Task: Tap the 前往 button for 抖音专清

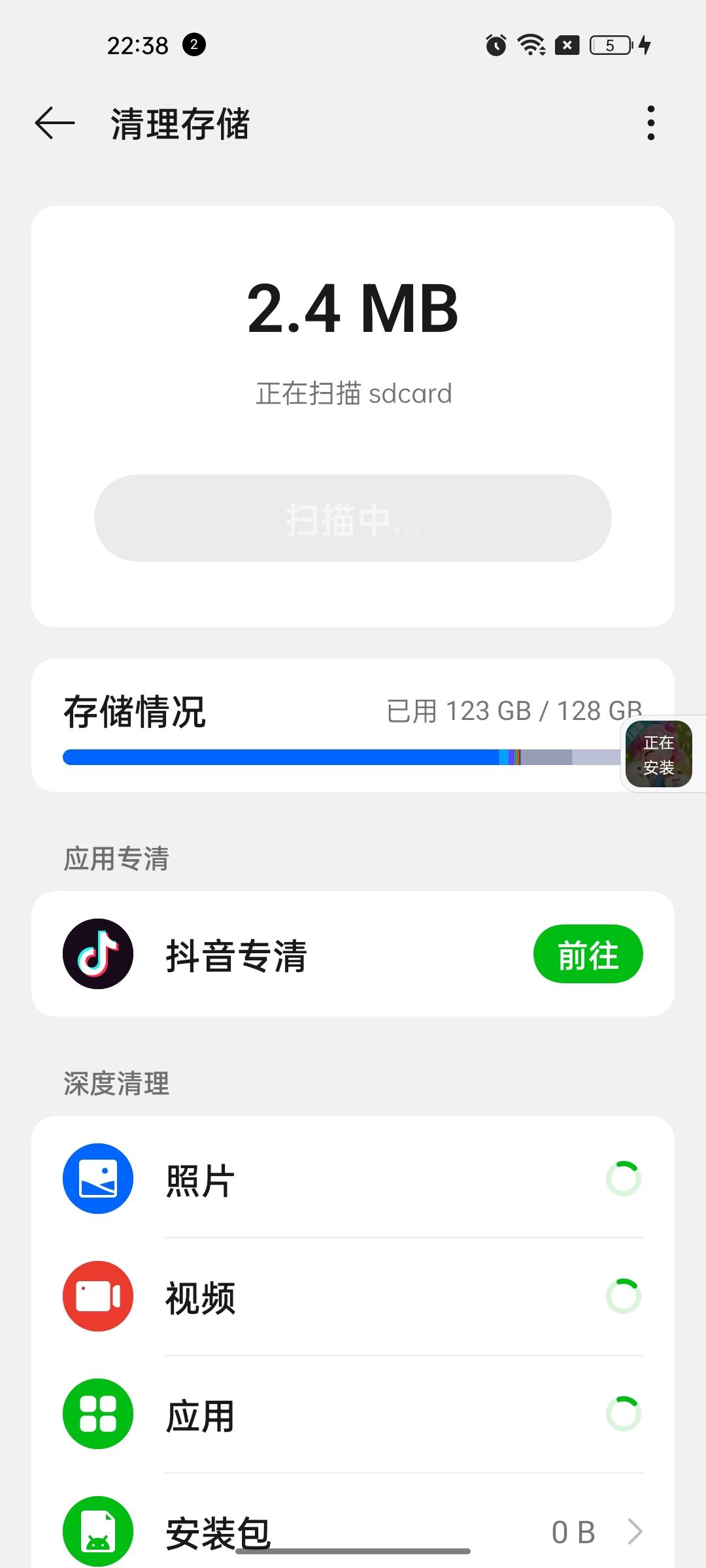Action: [x=588, y=954]
